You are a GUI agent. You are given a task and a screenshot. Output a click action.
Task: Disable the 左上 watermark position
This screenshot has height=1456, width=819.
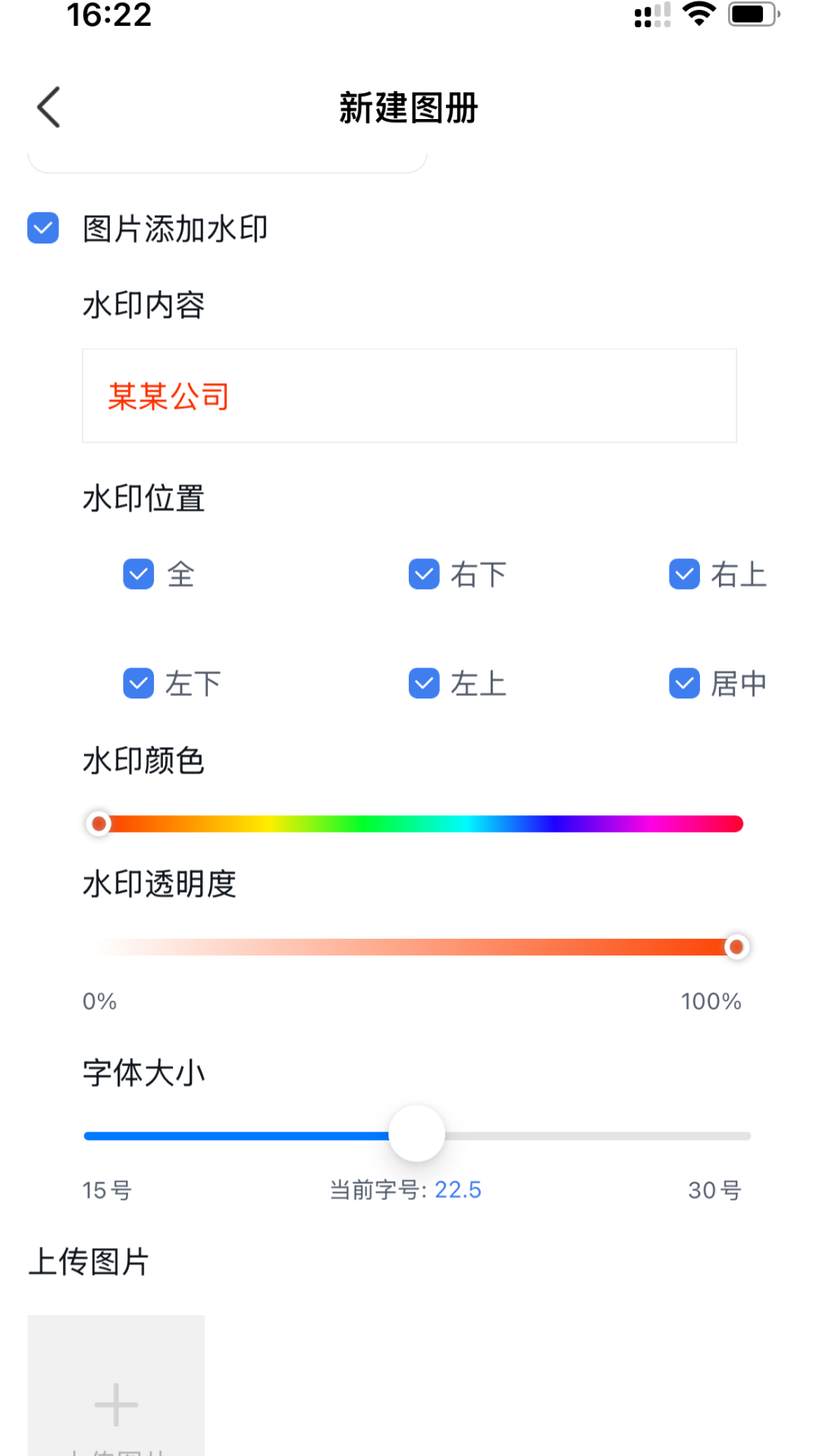tap(423, 684)
